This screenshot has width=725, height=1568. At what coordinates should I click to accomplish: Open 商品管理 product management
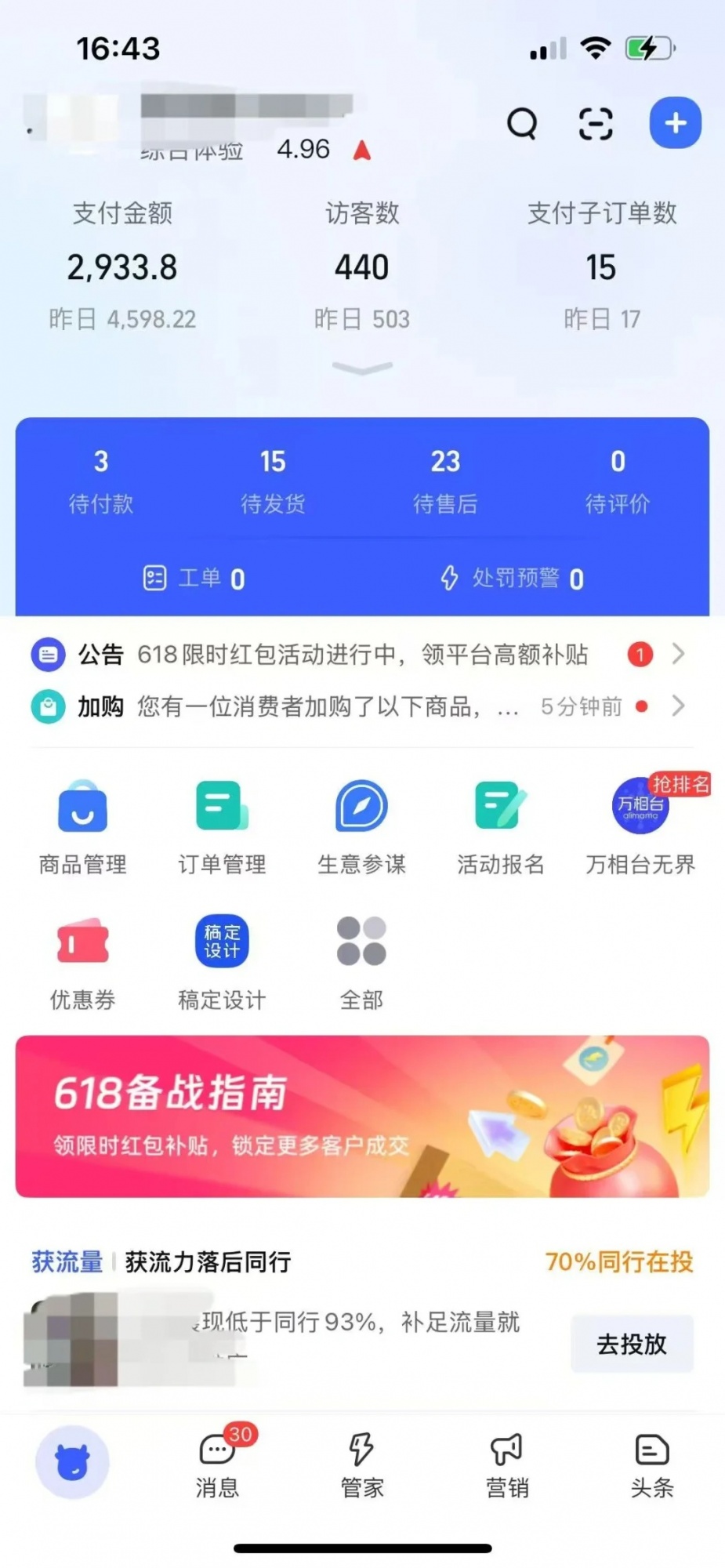[82, 825]
